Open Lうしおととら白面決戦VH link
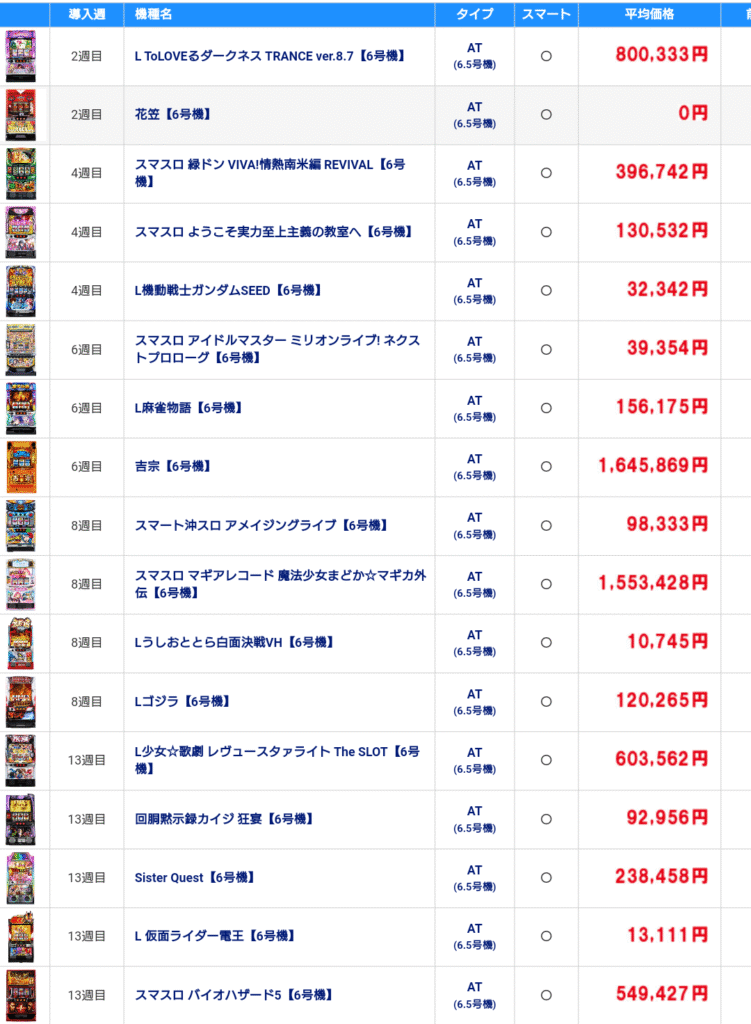 pos(232,643)
